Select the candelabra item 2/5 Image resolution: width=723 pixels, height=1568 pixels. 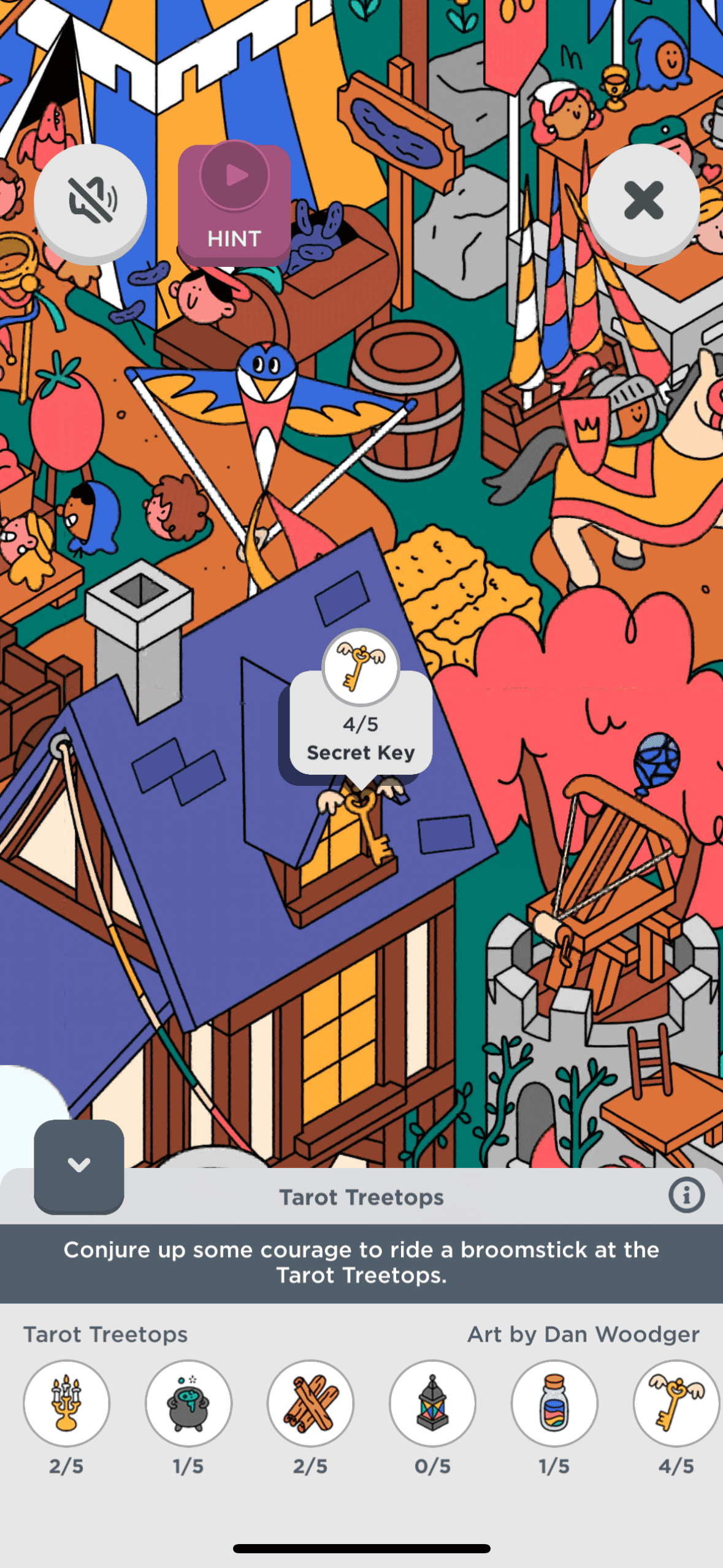(x=66, y=1404)
